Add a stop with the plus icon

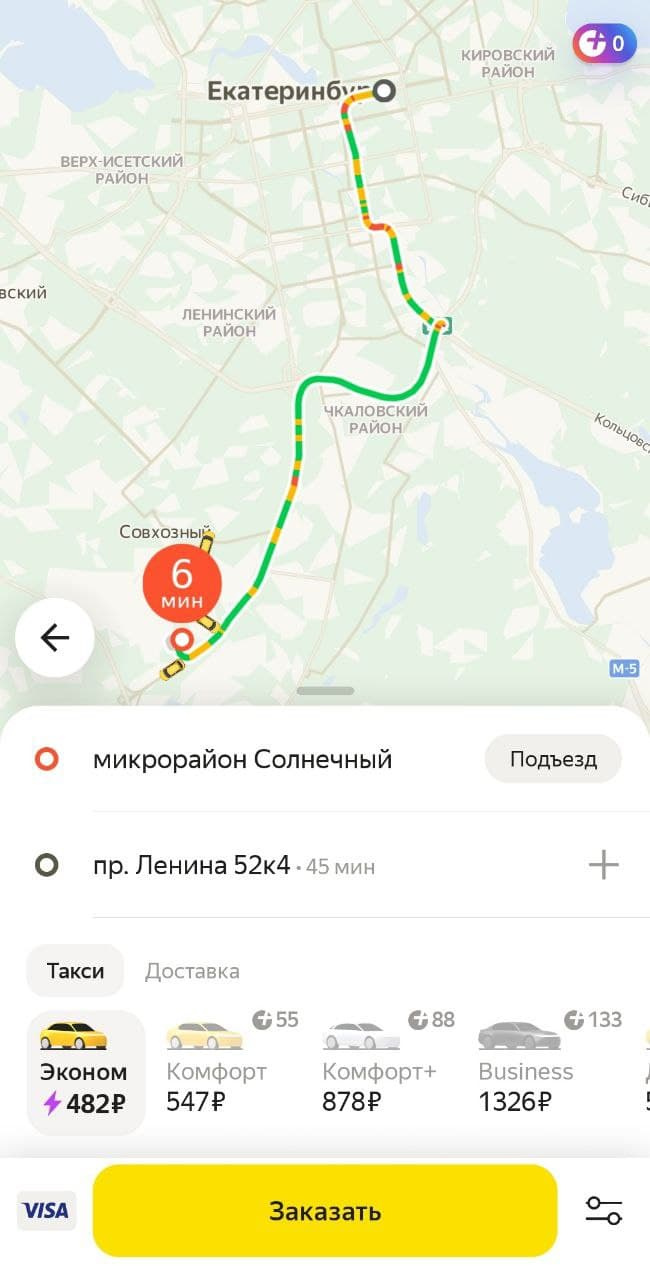tap(603, 865)
